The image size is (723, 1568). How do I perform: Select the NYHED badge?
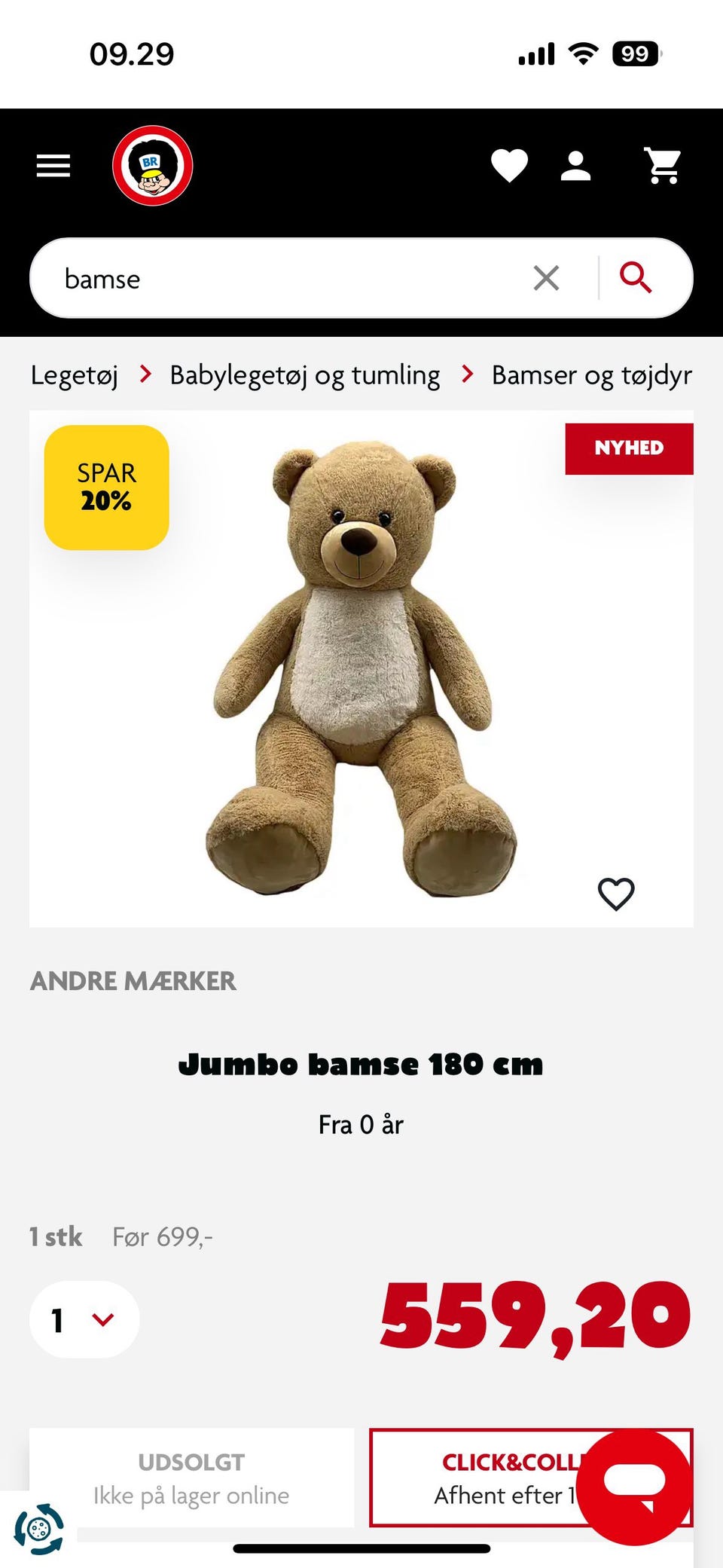(x=630, y=448)
